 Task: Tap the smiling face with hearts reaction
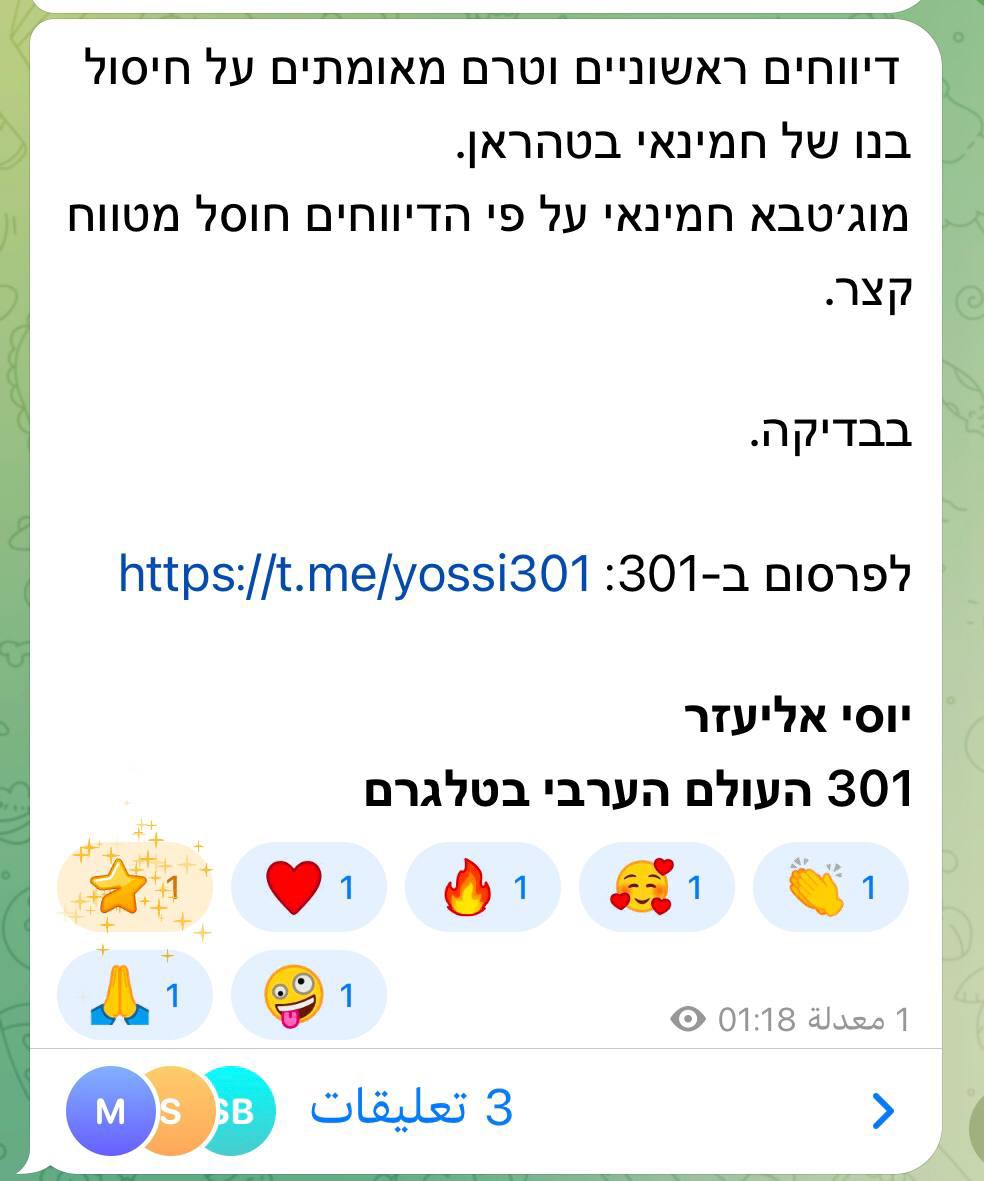[x=656, y=887]
